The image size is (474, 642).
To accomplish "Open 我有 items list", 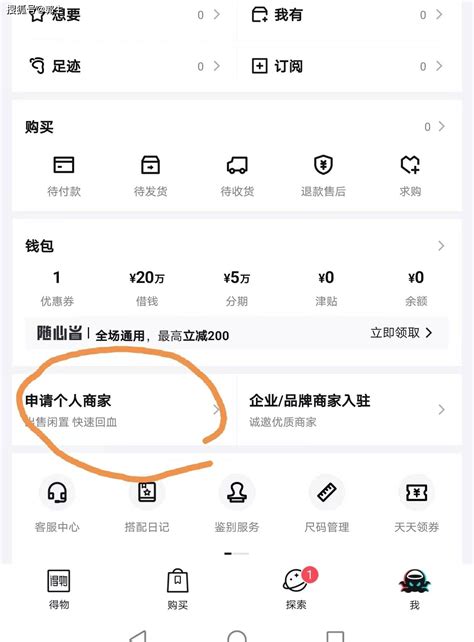I will [x=347, y=15].
